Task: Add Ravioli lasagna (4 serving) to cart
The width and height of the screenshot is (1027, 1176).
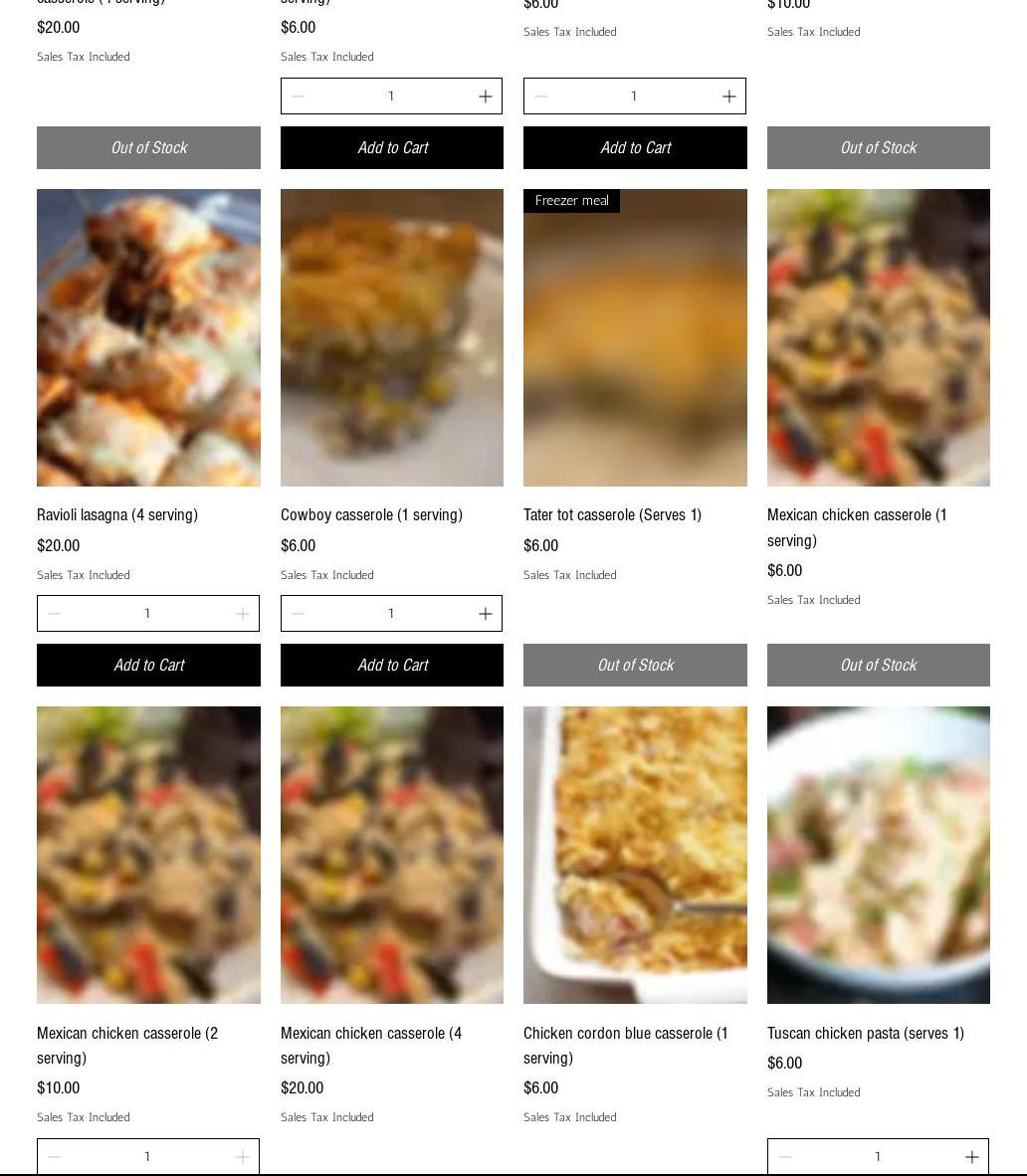Action: 148,665
